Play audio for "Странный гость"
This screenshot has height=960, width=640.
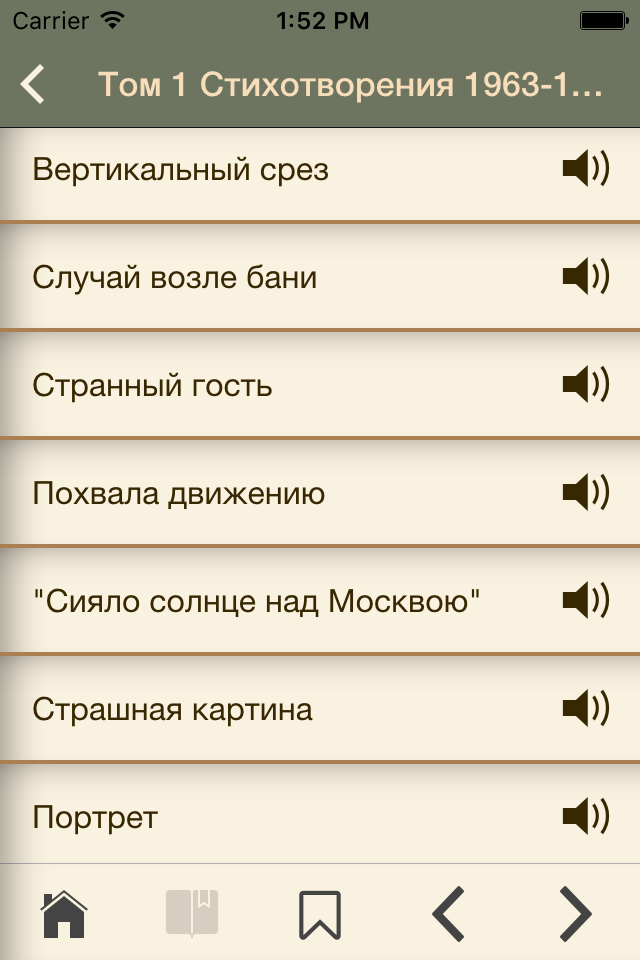point(586,385)
